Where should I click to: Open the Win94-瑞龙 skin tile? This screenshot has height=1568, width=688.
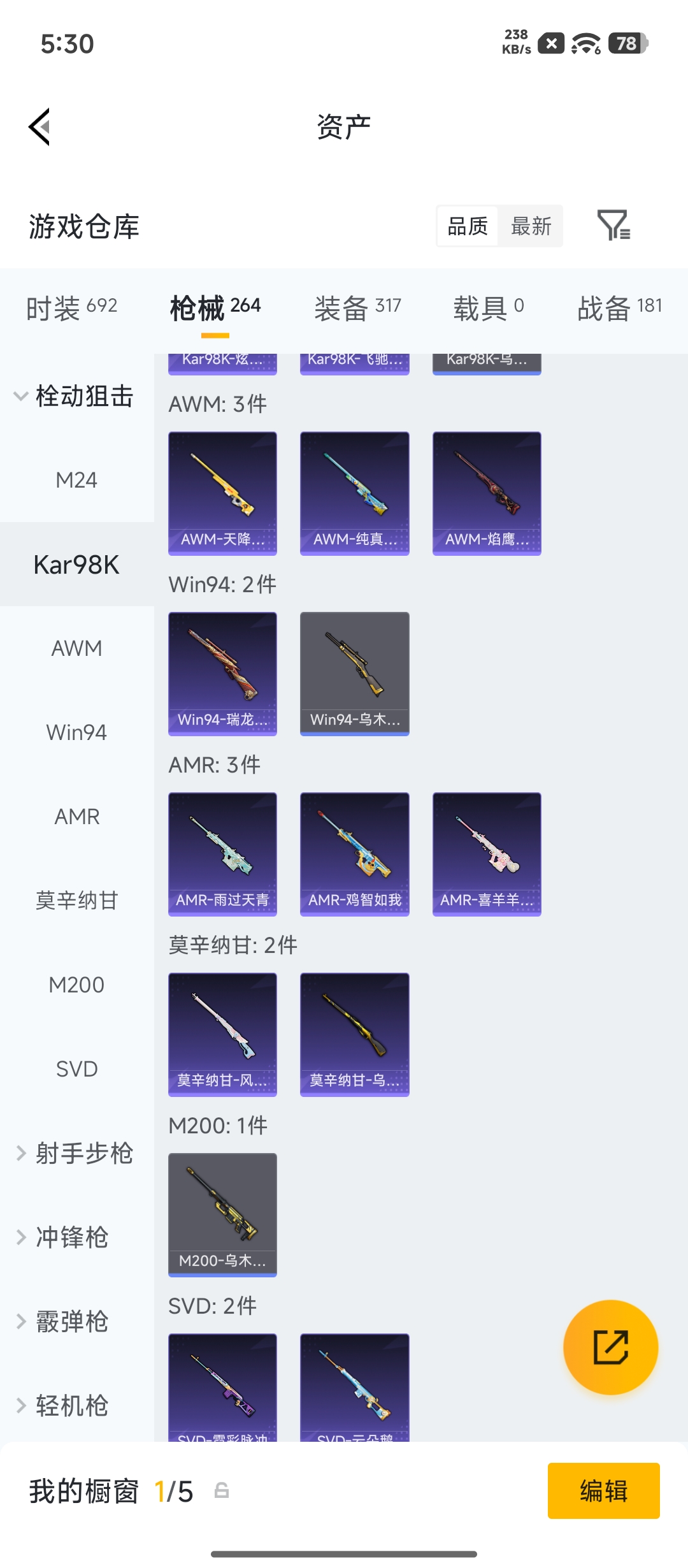[222, 674]
